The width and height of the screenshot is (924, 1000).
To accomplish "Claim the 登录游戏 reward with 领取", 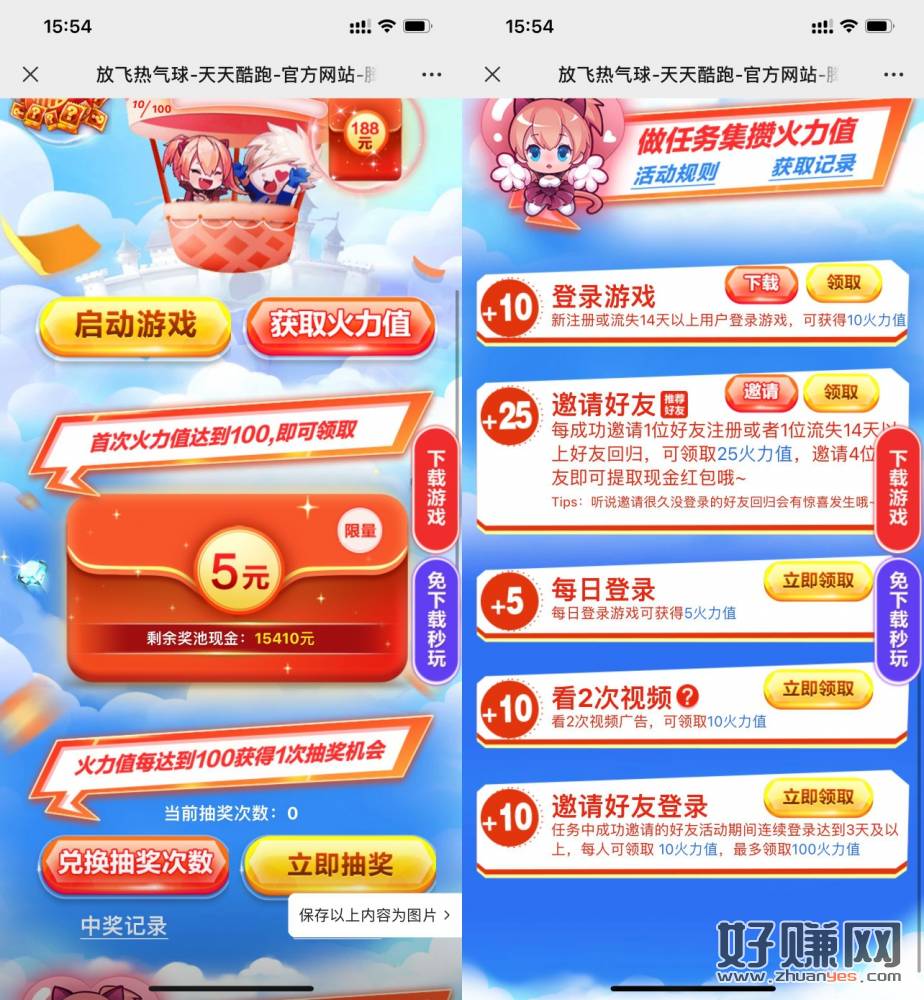I will (x=844, y=283).
